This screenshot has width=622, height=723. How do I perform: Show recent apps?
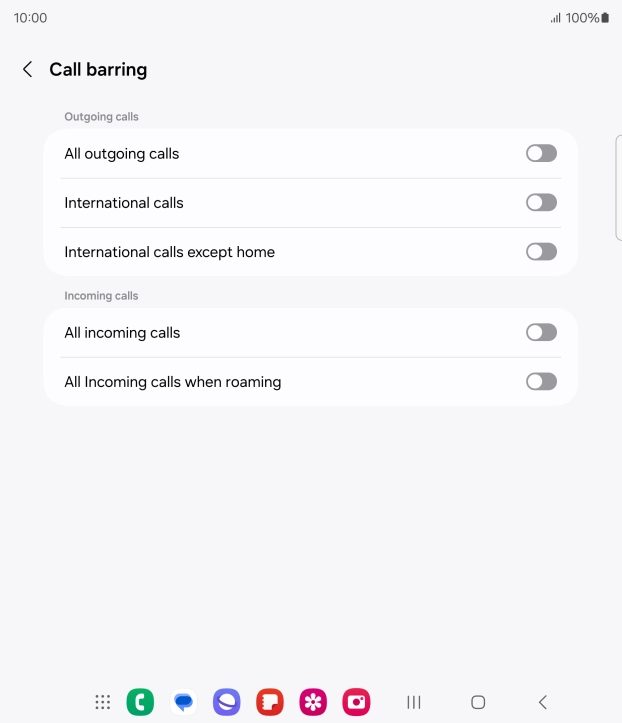(413, 702)
